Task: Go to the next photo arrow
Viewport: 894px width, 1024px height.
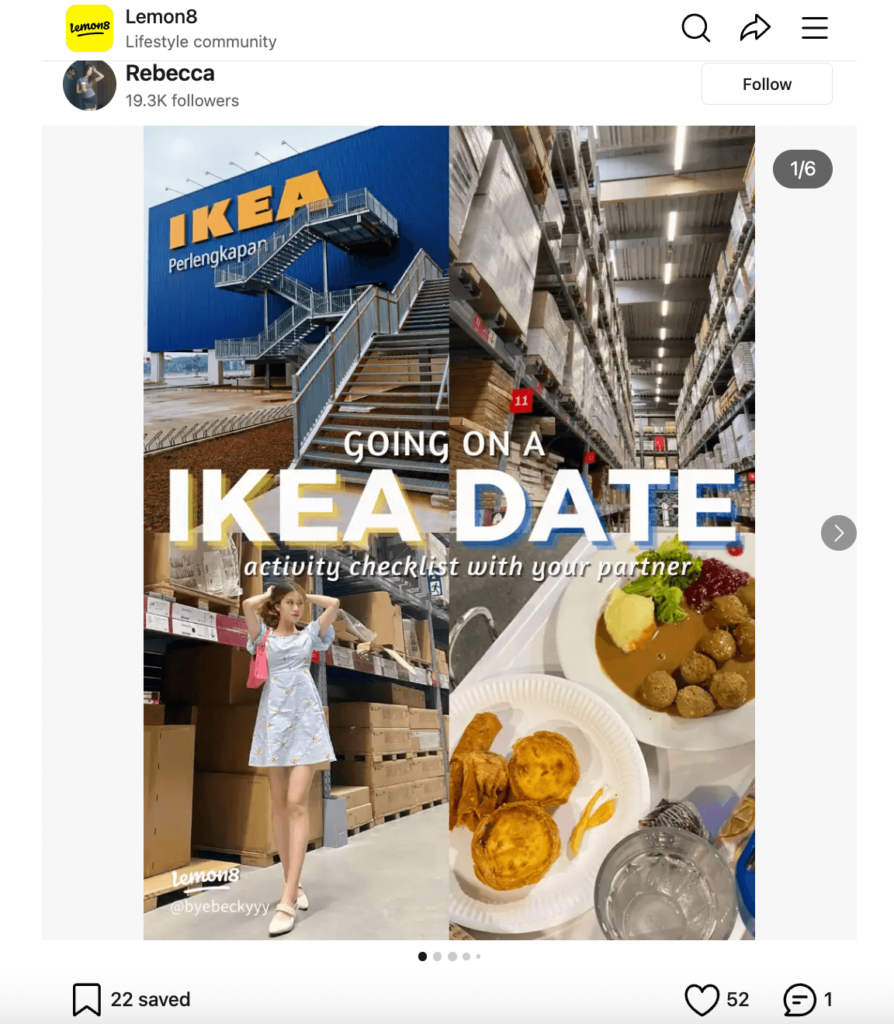Action: coord(838,533)
